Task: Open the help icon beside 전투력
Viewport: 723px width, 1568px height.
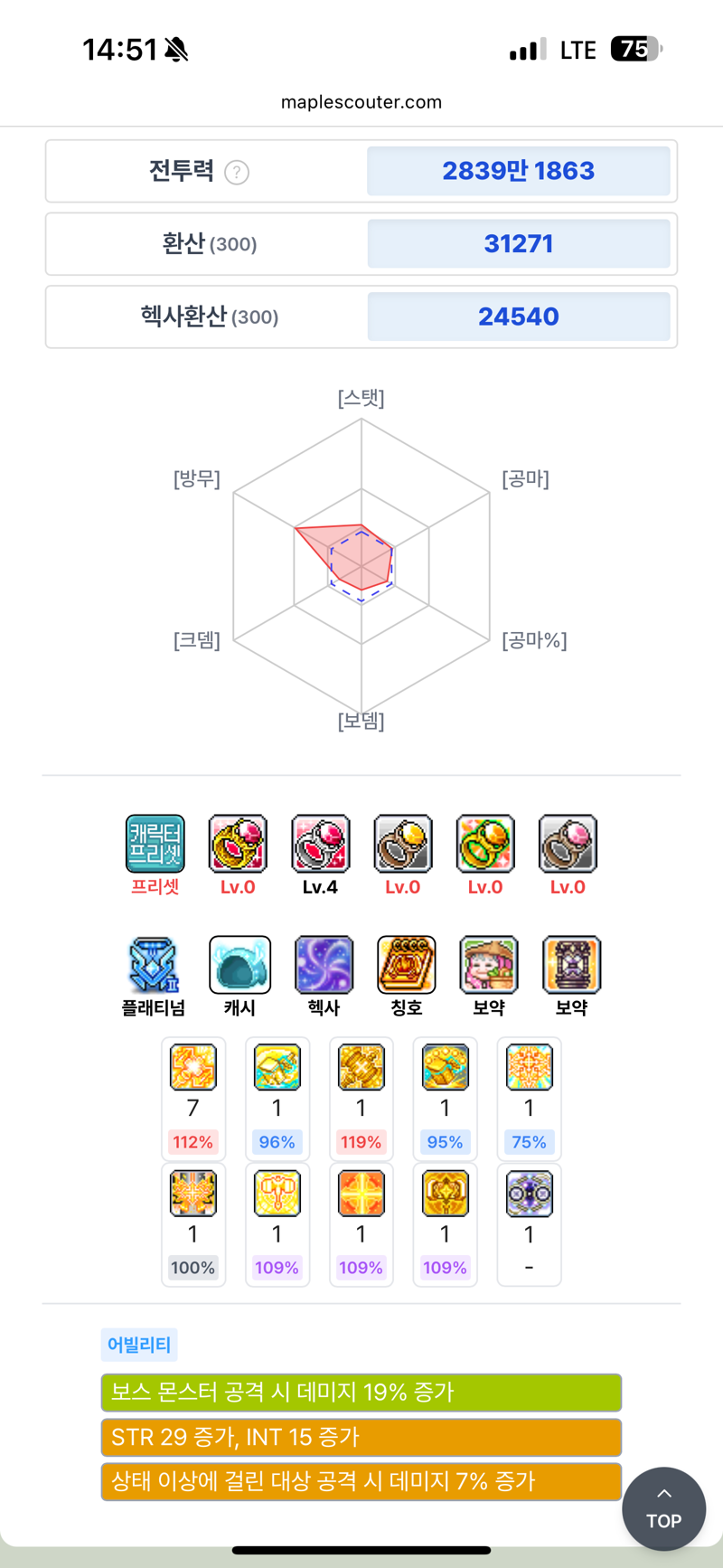Action: 237,172
